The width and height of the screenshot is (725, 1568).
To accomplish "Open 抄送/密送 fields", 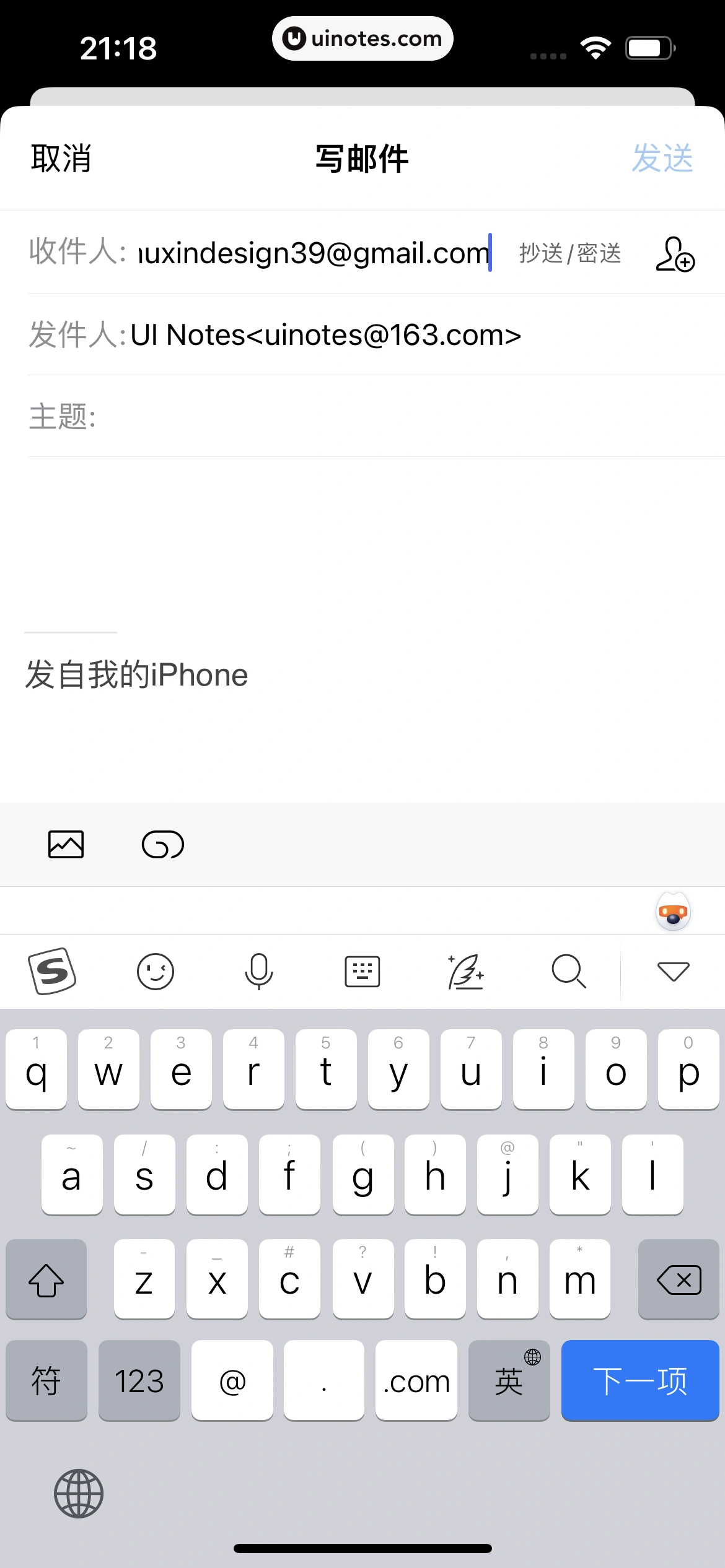I will (569, 253).
